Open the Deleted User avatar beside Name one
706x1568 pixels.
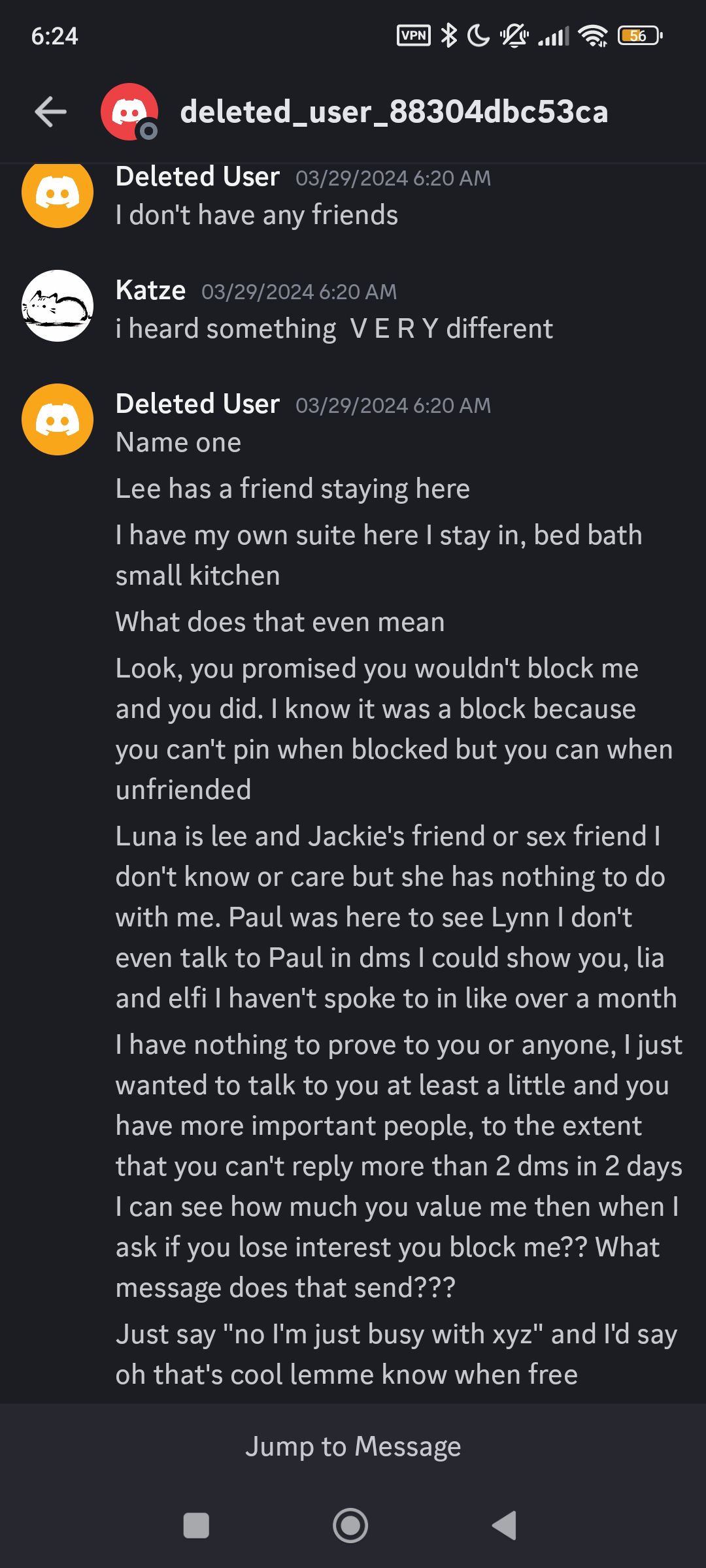[x=58, y=419]
